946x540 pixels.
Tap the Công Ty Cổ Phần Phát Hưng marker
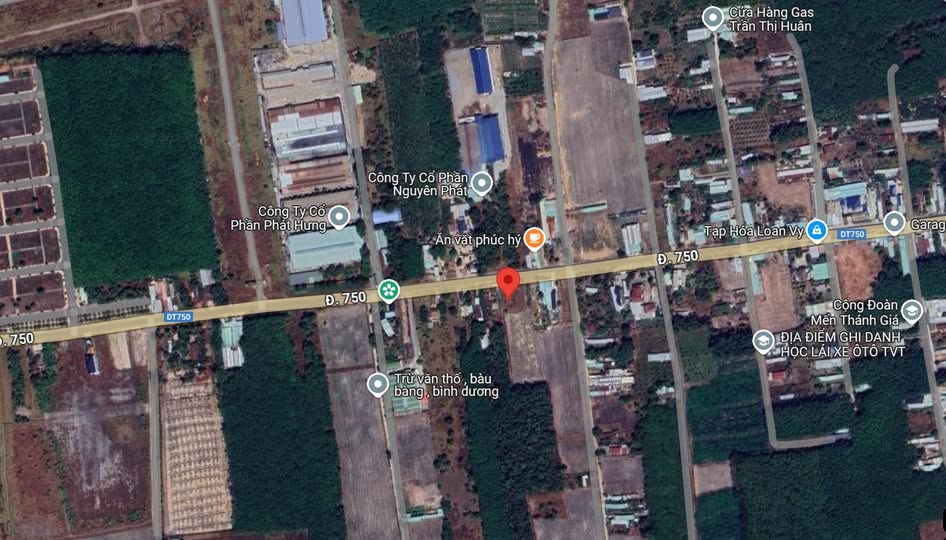[x=339, y=216]
